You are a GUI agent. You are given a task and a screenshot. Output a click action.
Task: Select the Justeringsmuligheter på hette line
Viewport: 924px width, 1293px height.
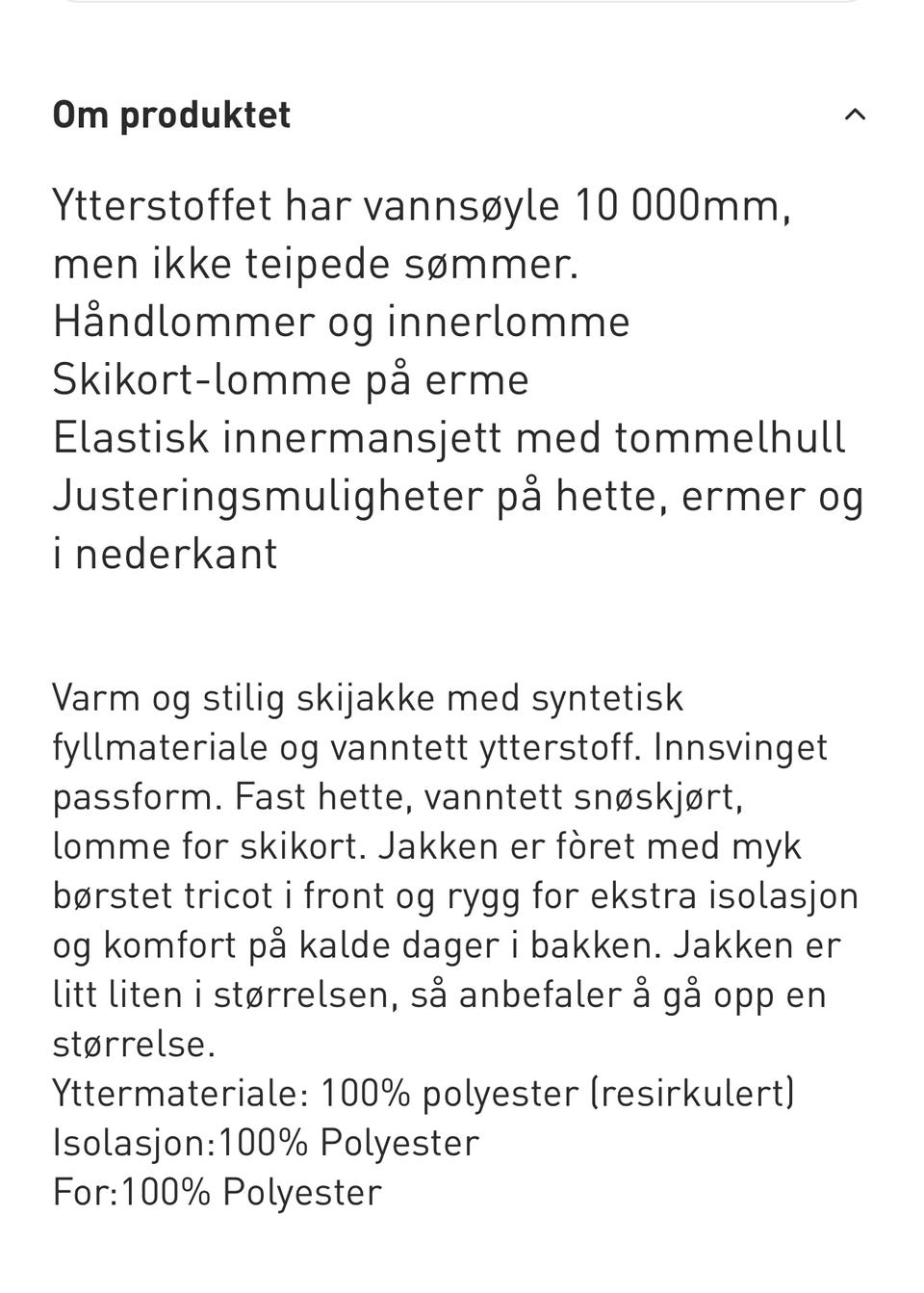tap(457, 495)
